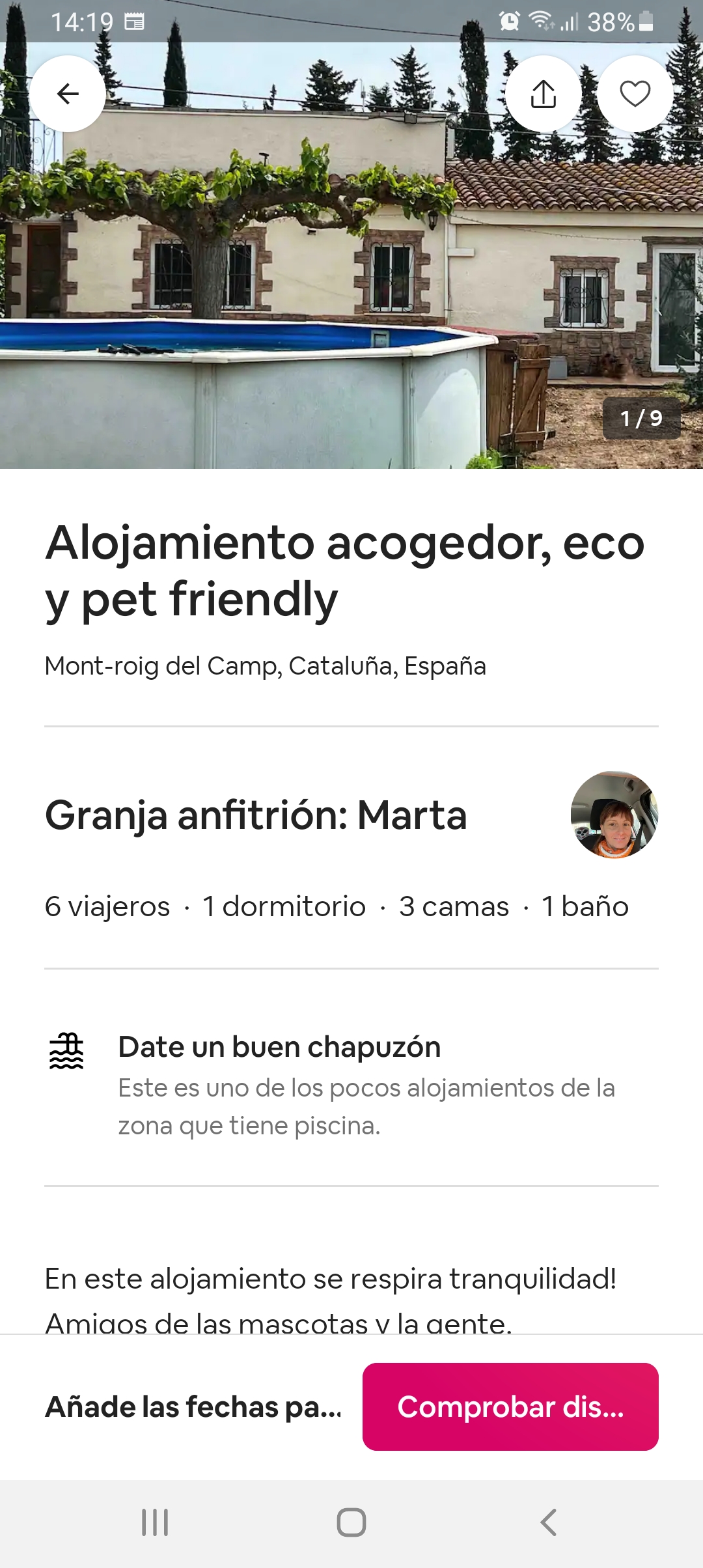Share this listing
Viewport: 703px width, 1568px height.
pos(544,94)
